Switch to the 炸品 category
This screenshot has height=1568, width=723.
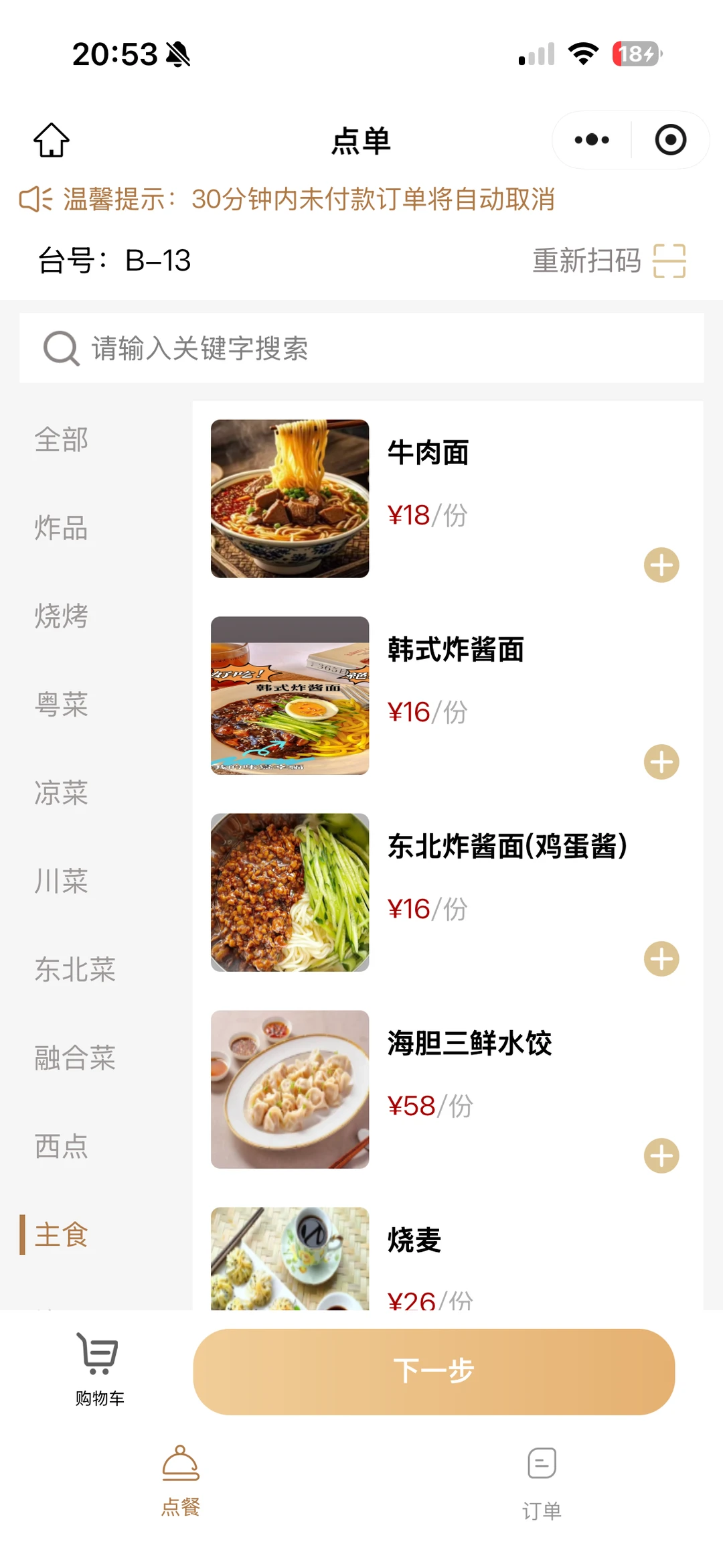click(x=62, y=528)
